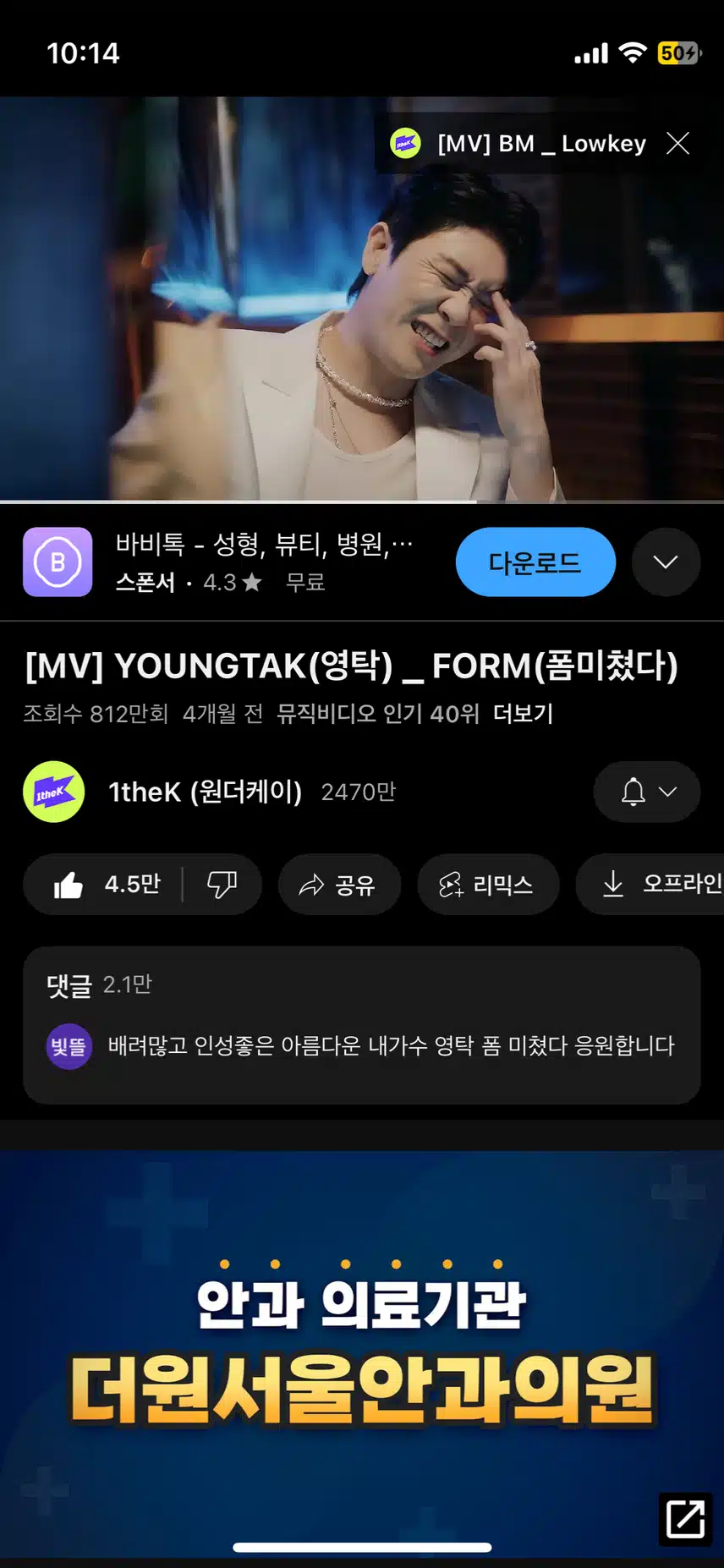The image size is (724, 1568).
Task: Tap the ad's external link icon
Action: 685,1519
